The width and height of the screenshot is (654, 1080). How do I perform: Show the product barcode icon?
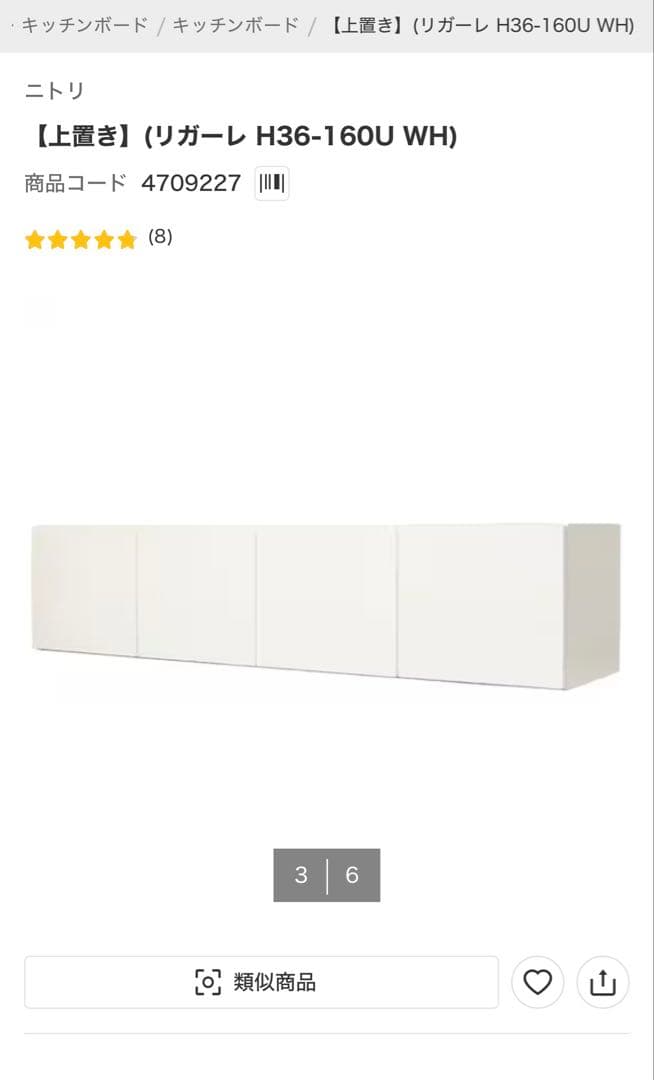coord(272,183)
